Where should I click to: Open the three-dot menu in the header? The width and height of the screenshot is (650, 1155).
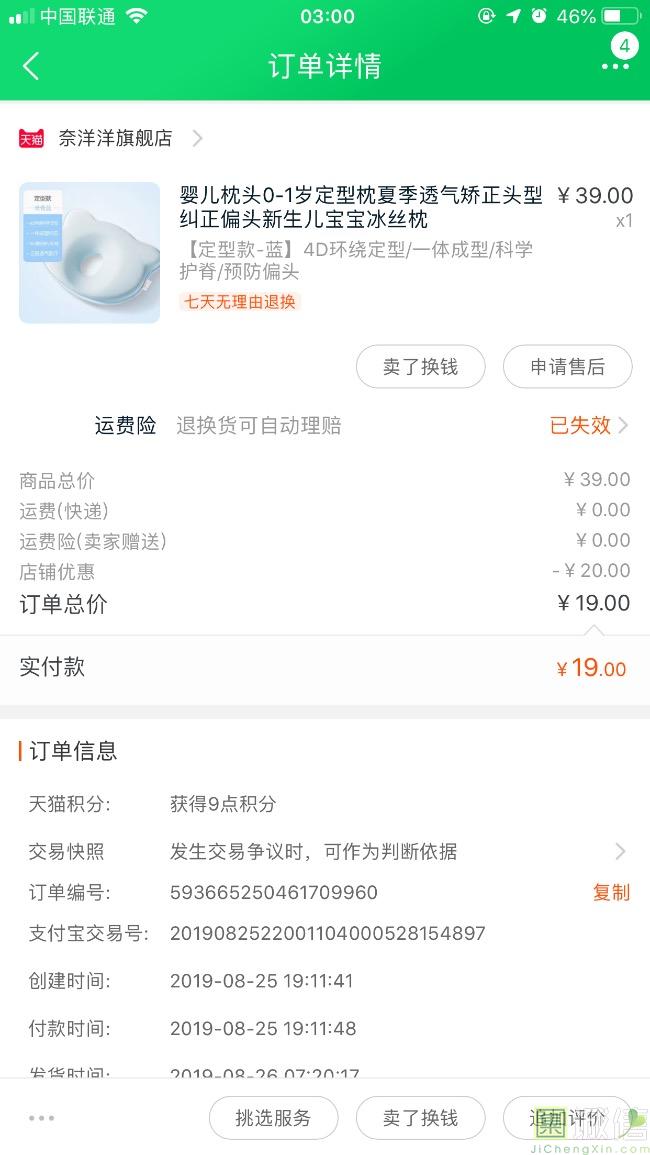[x=615, y=66]
